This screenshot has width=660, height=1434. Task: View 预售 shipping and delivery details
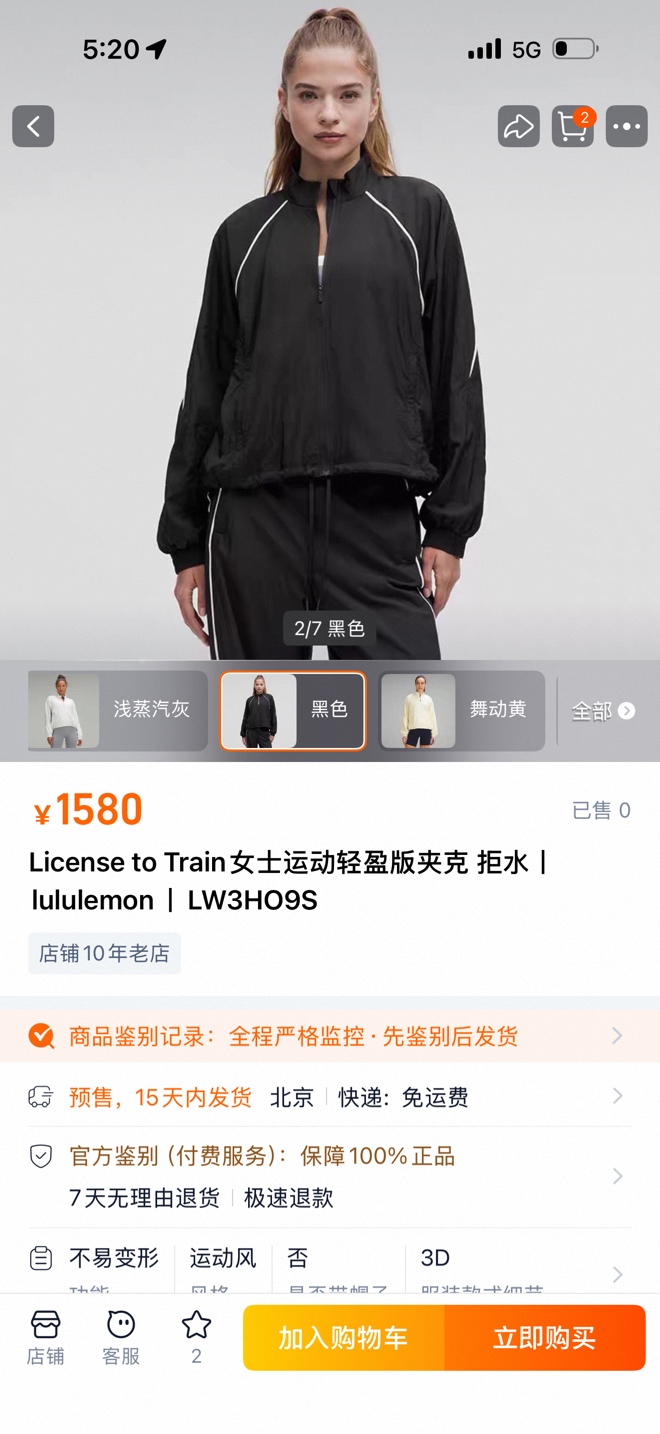330,1097
